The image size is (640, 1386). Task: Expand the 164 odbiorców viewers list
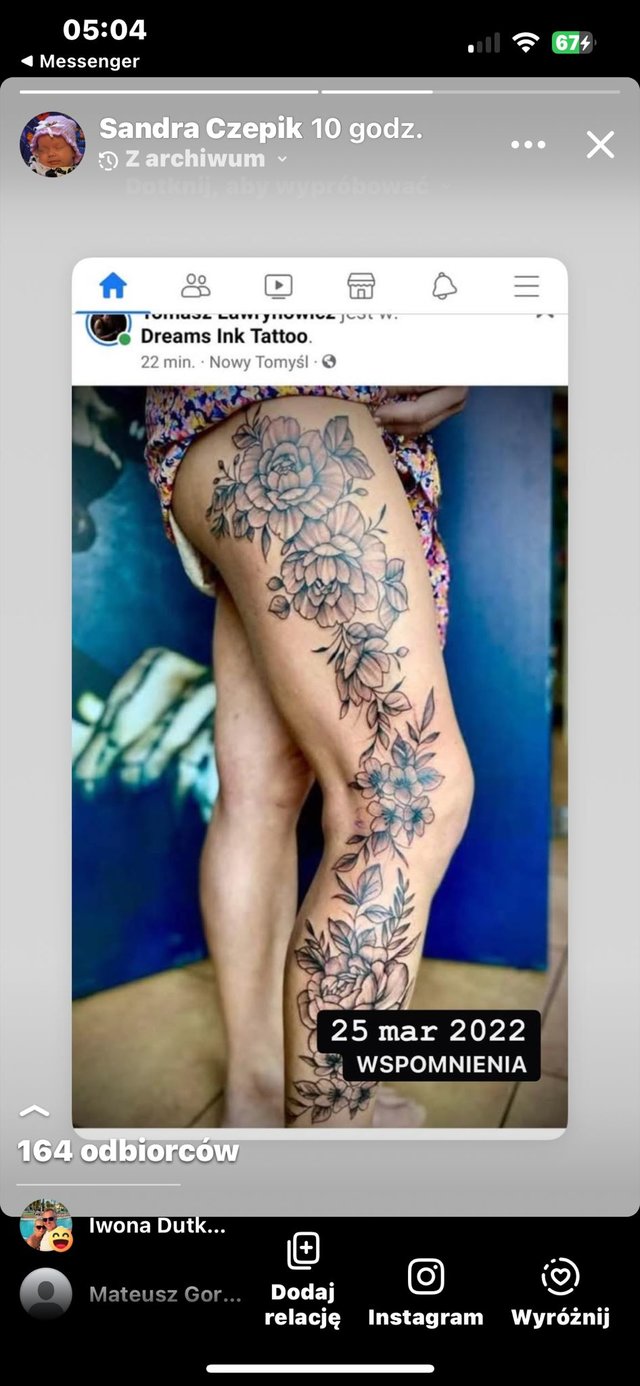coord(128,1151)
